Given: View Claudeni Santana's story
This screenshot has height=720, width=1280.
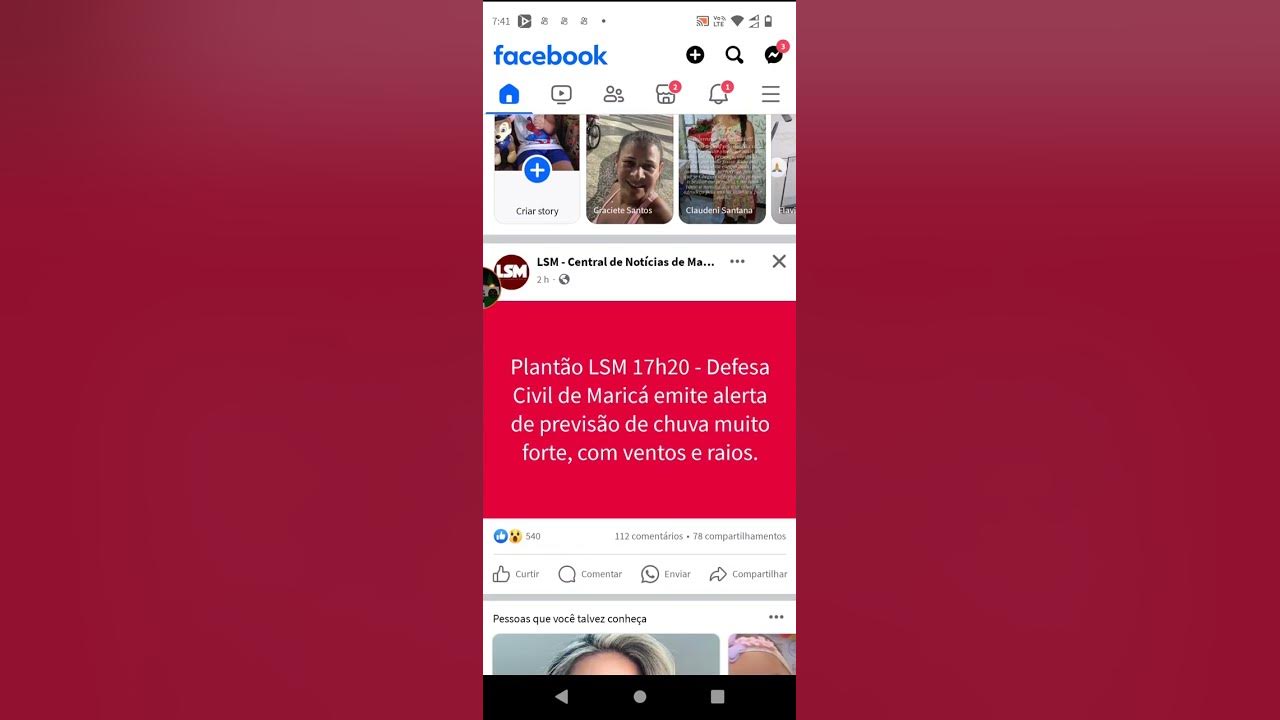Looking at the screenshot, I should click(722, 168).
